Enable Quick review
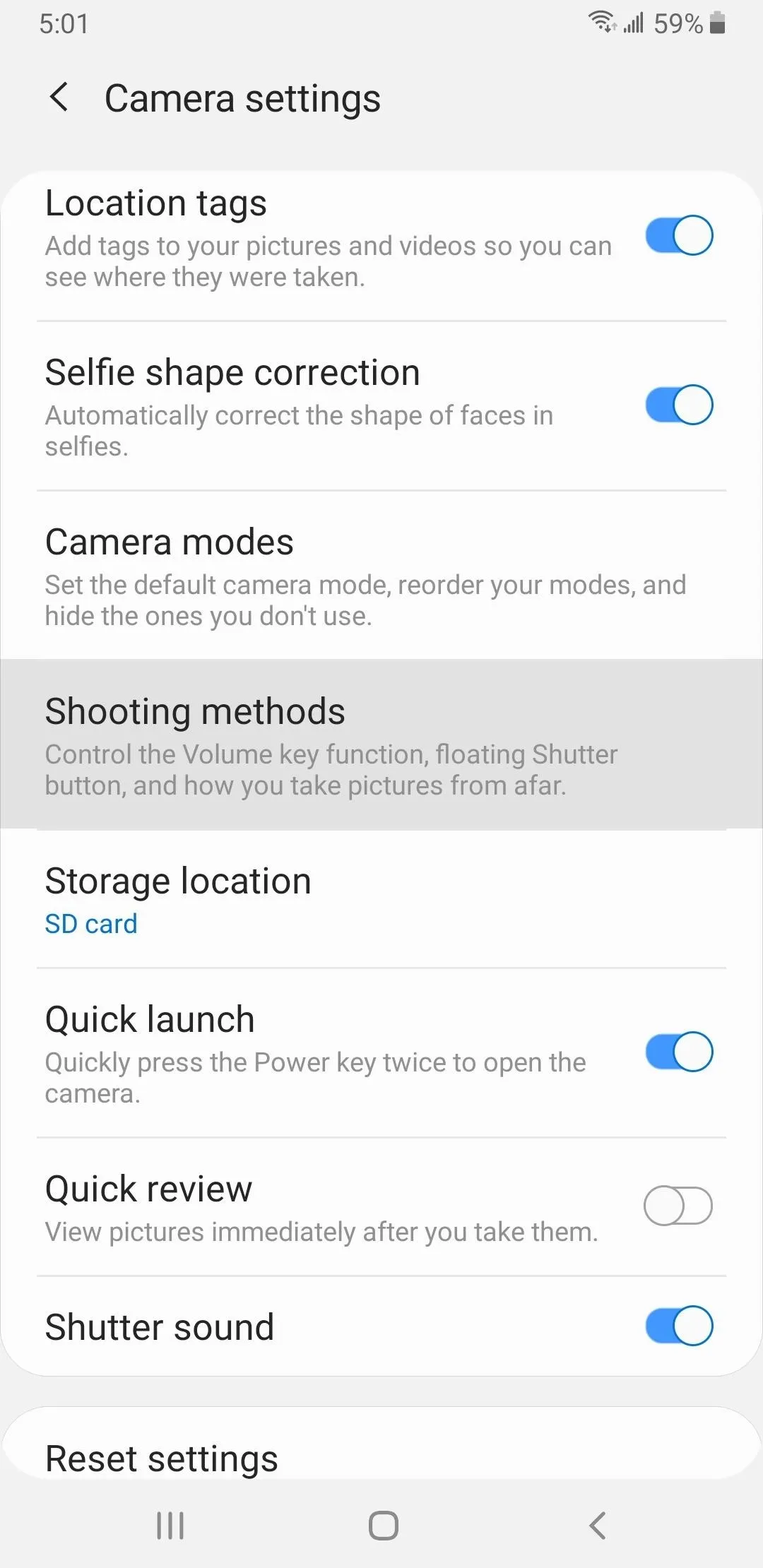The height and width of the screenshot is (1568, 763). [x=678, y=1206]
